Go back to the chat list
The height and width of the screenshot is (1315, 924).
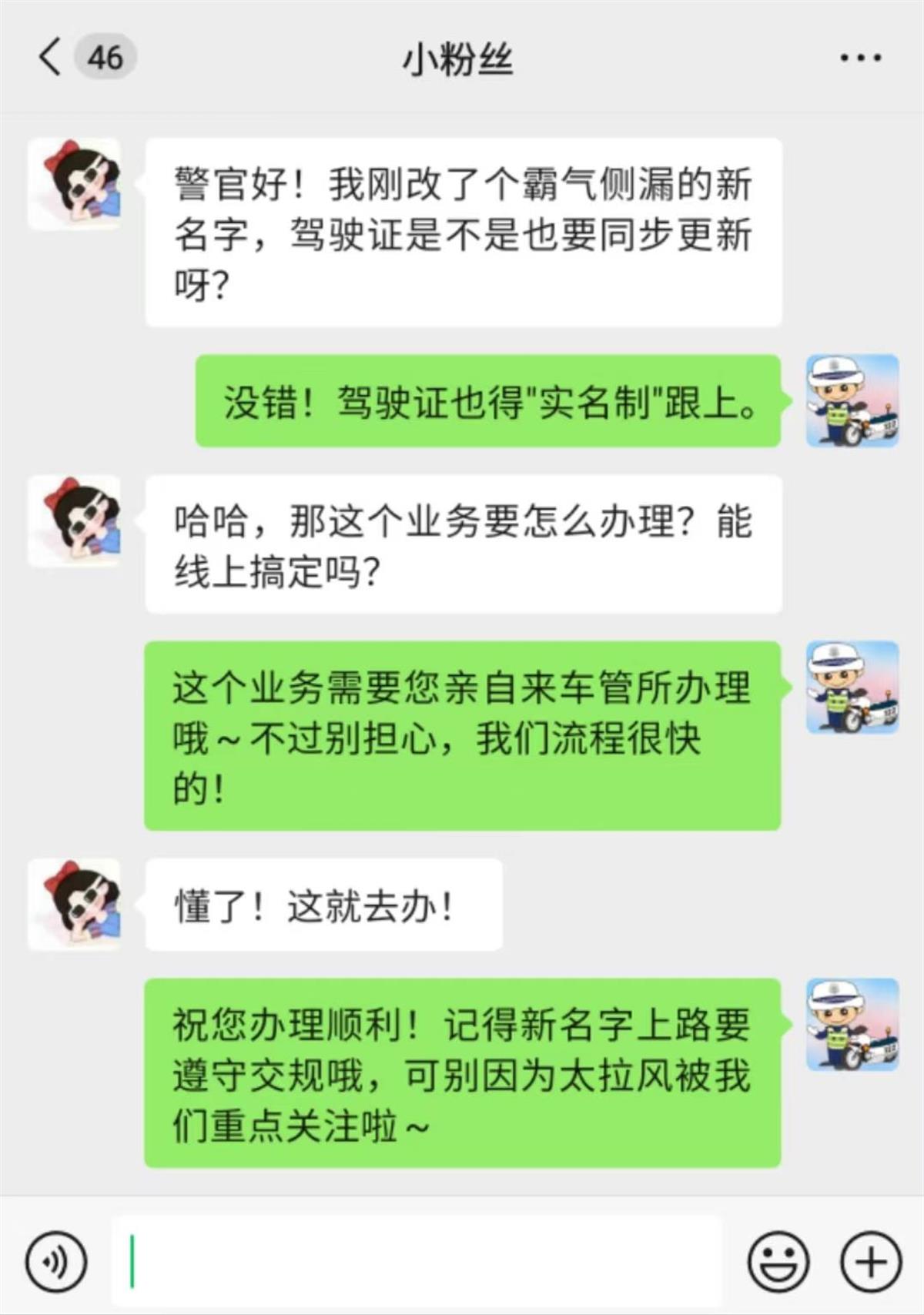pos(51,58)
